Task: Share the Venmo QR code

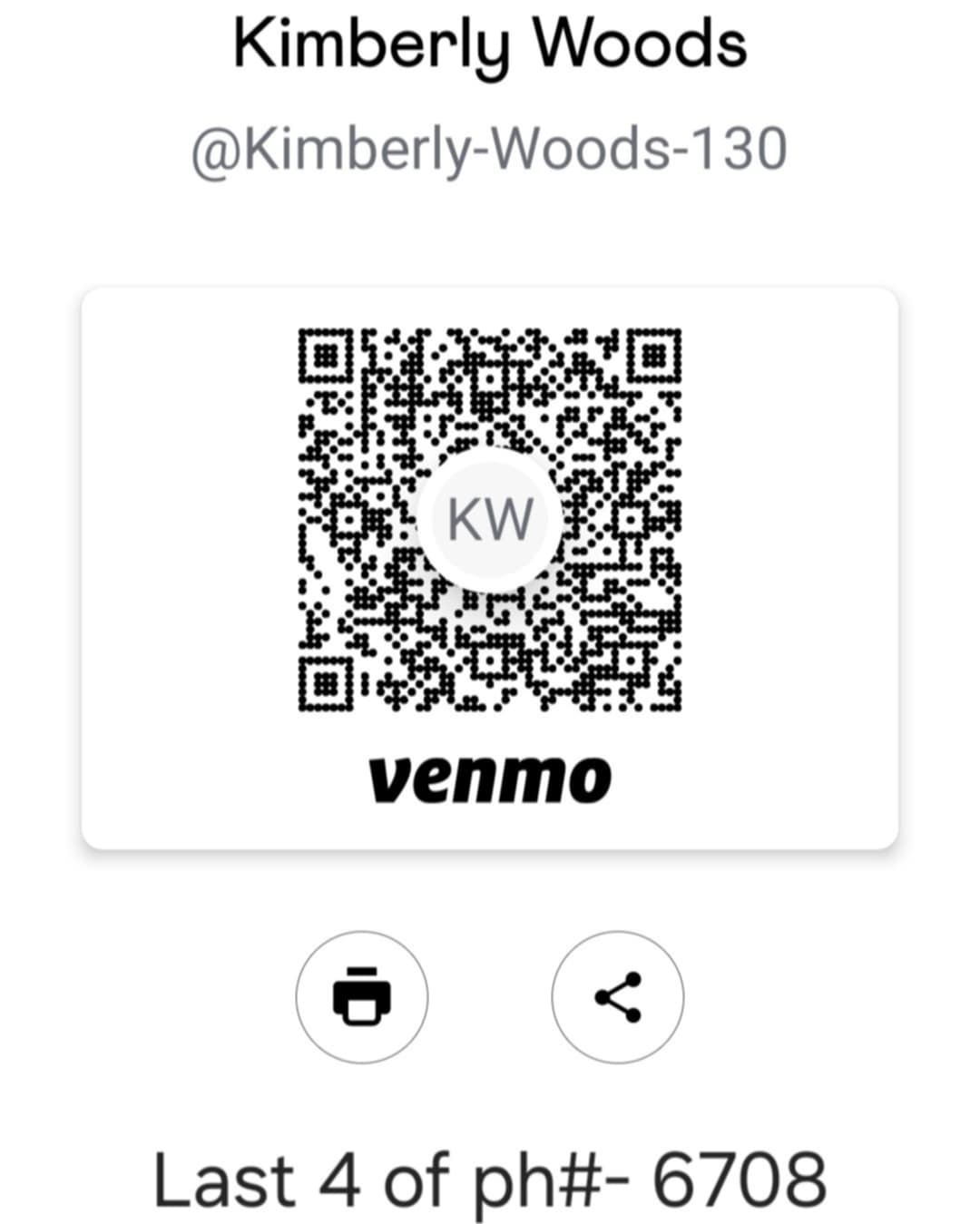Action: tap(618, 996)
